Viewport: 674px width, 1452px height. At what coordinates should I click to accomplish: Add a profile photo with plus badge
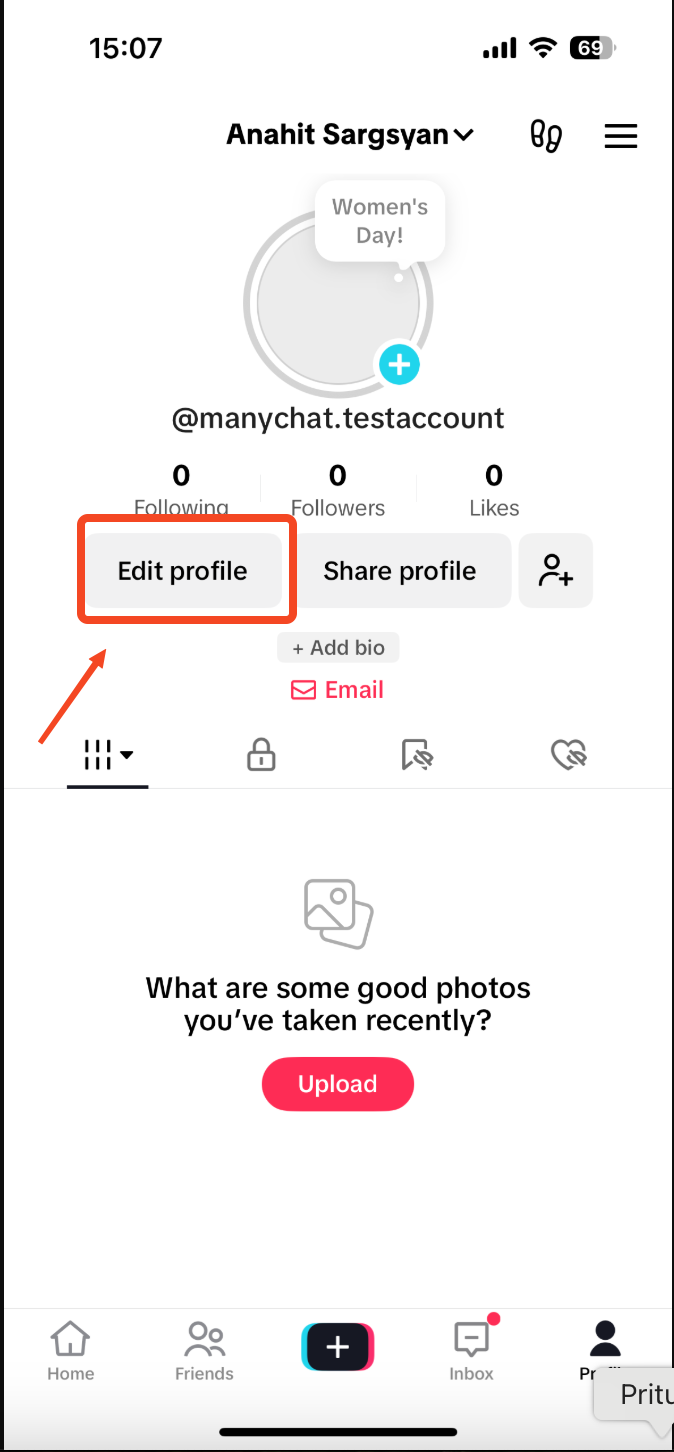pyautogui.click(x=398, y=363)
